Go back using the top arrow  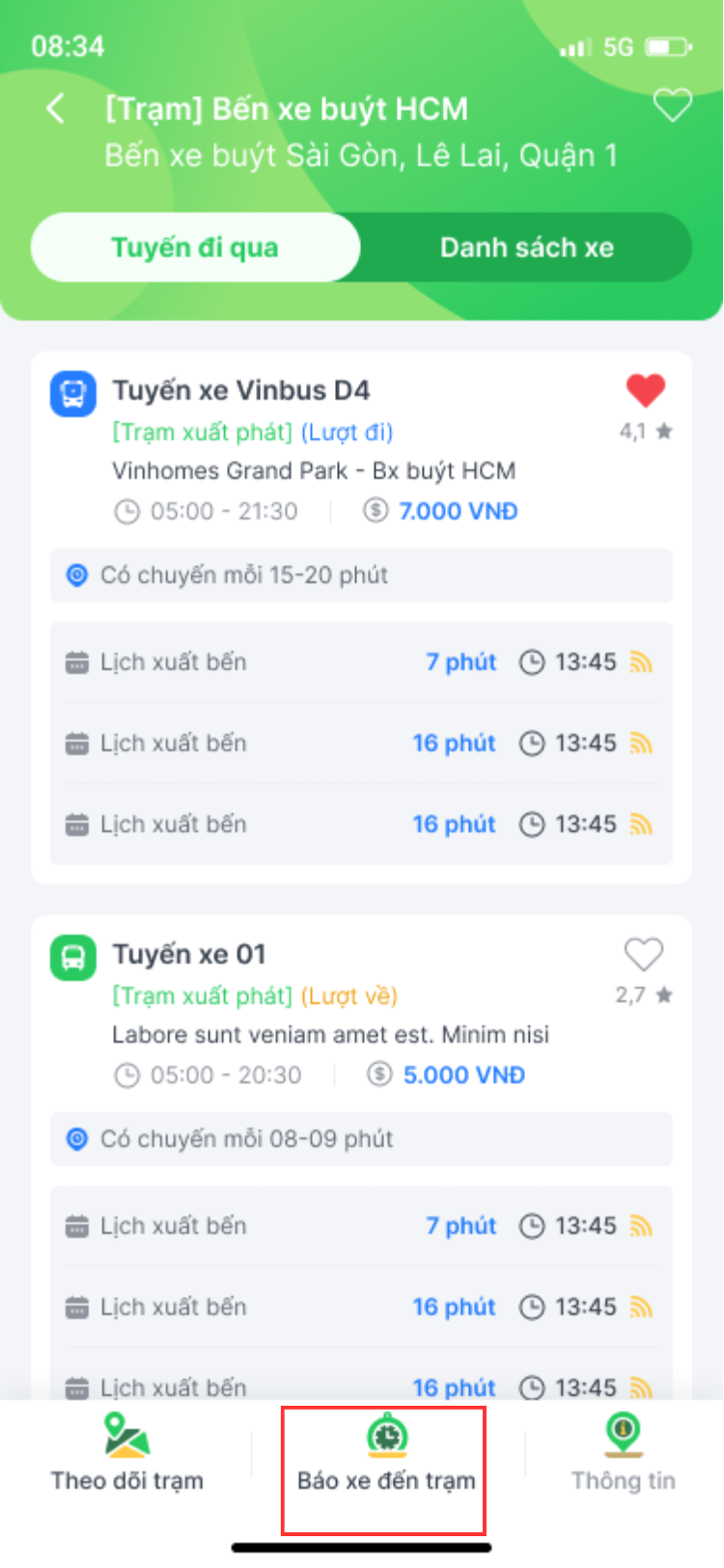[56, 108]
